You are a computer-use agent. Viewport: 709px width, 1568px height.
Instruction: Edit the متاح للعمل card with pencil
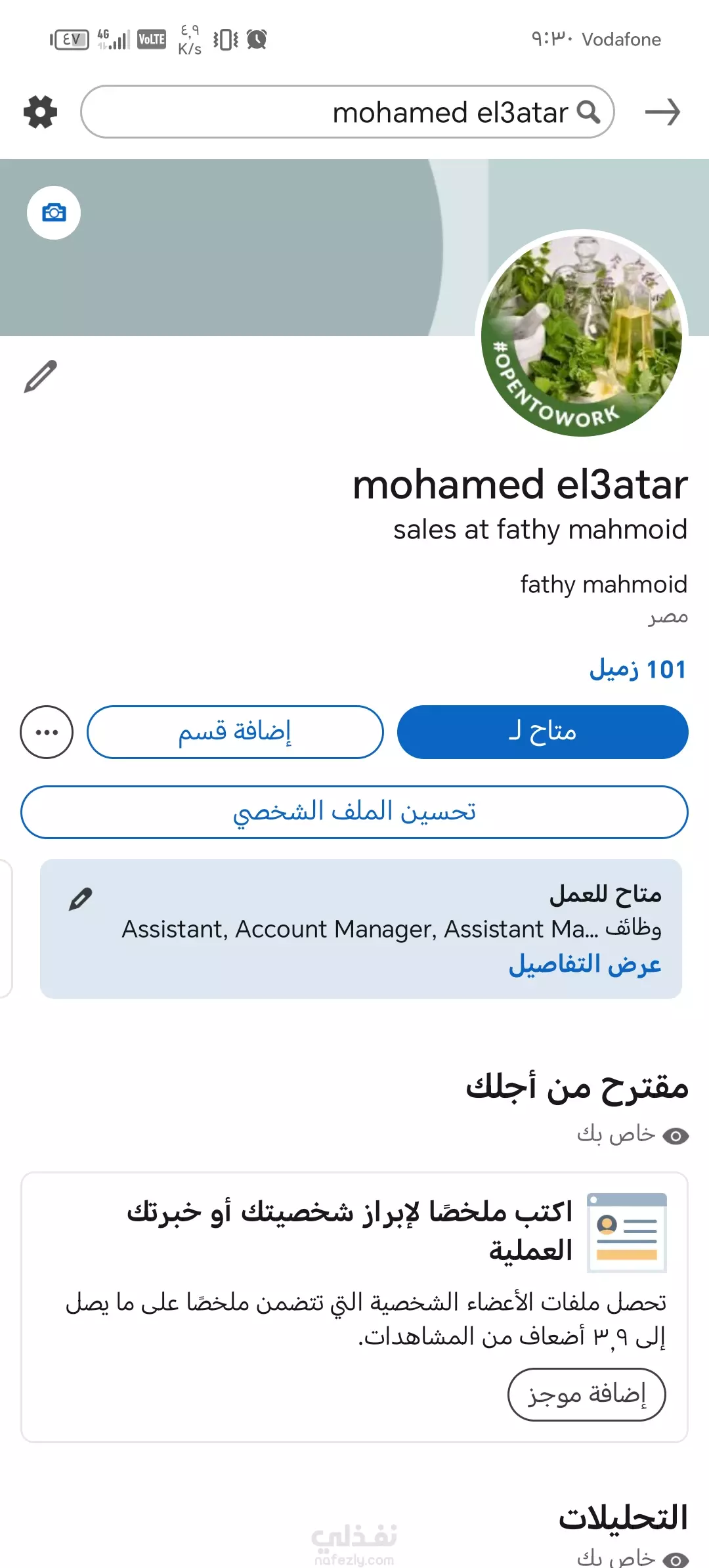point(81,899)
